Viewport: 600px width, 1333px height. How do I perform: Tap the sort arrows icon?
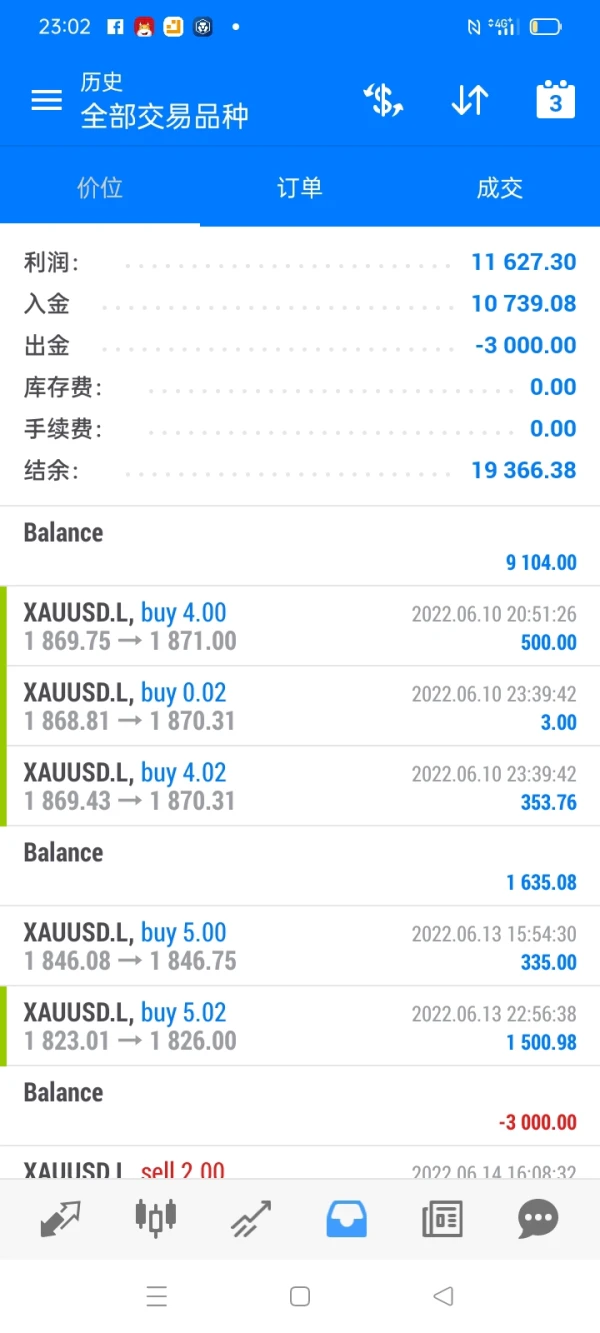[x=469, y=100]
